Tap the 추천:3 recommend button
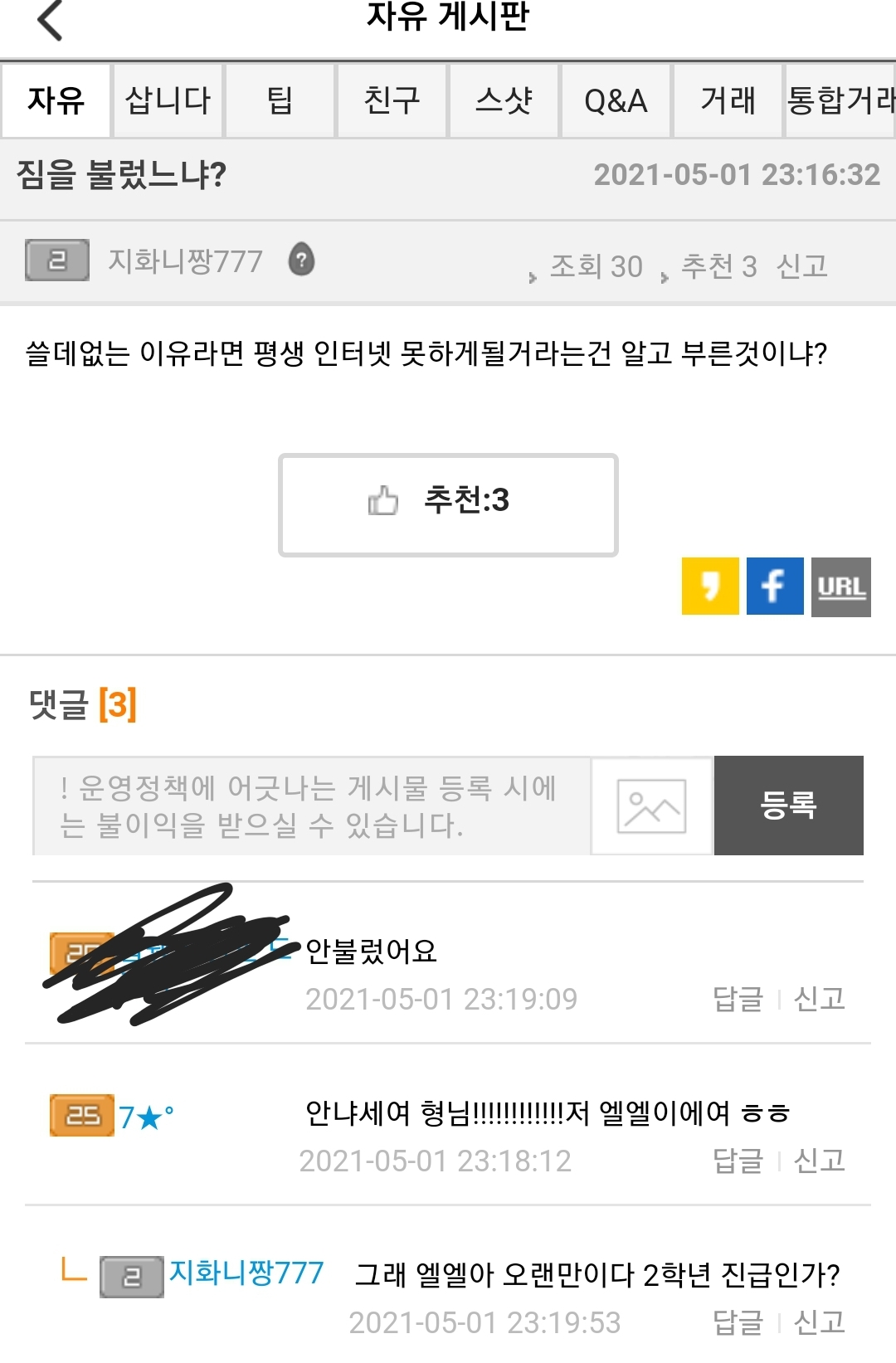Image resolution: width=896 pixels, height=1363 pixels. click(448, 504)
